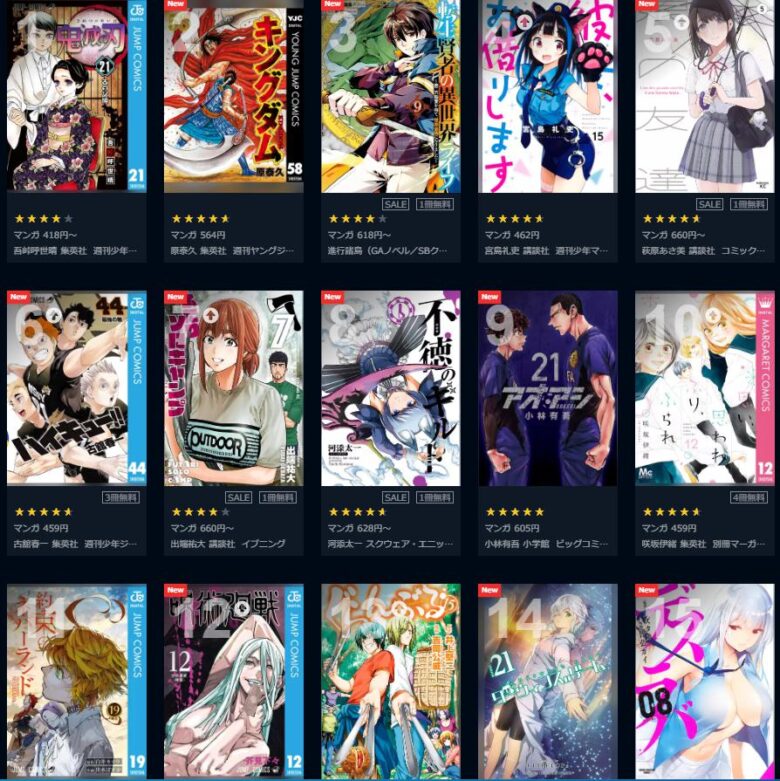Open Jujutsu Kaisen volume 12 cover
This screenshot has width=780, height=781.
pyautogui.click(x=233, y=682)
